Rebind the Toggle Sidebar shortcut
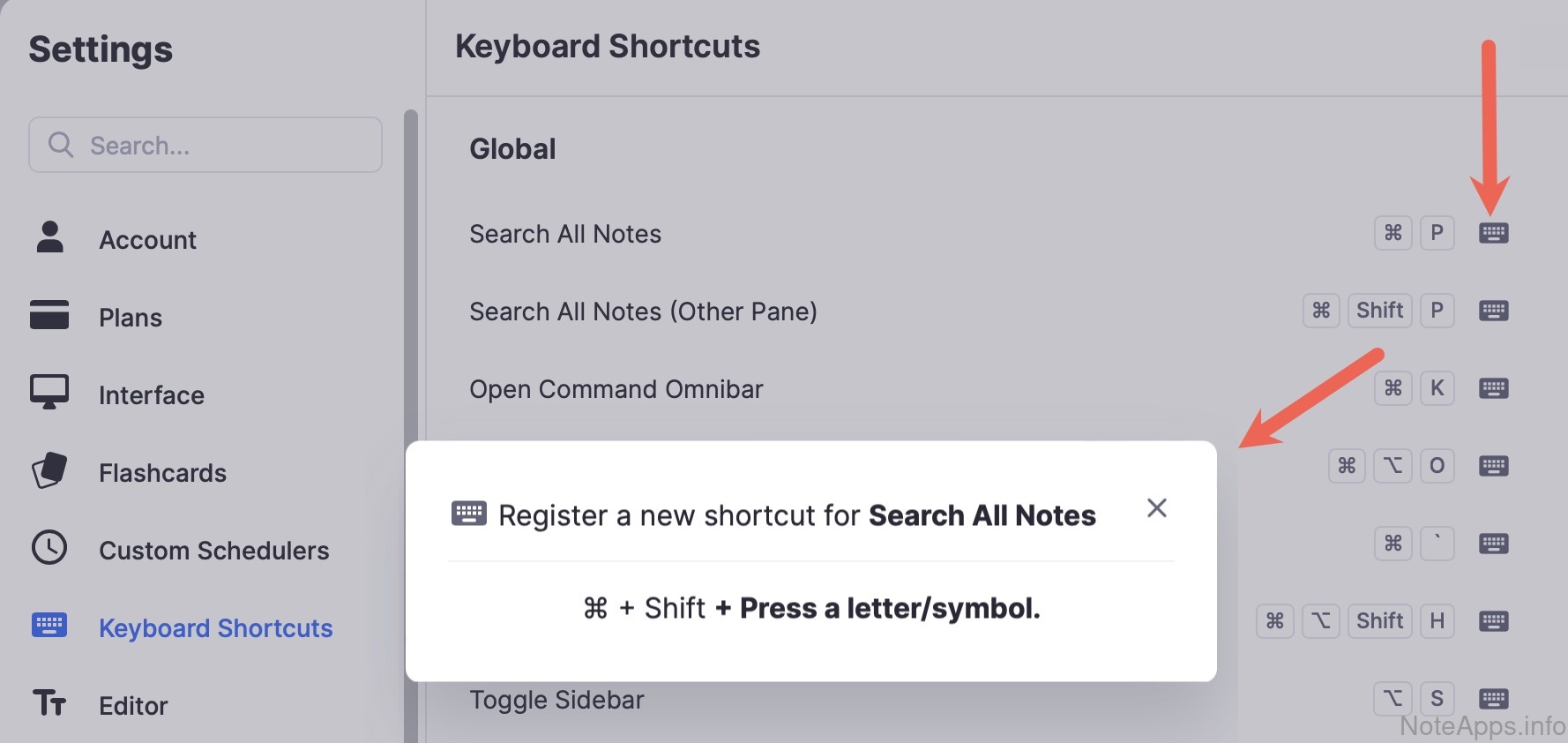The width and height of the screenshot is (1568, 743). (x=1493, y=699)
